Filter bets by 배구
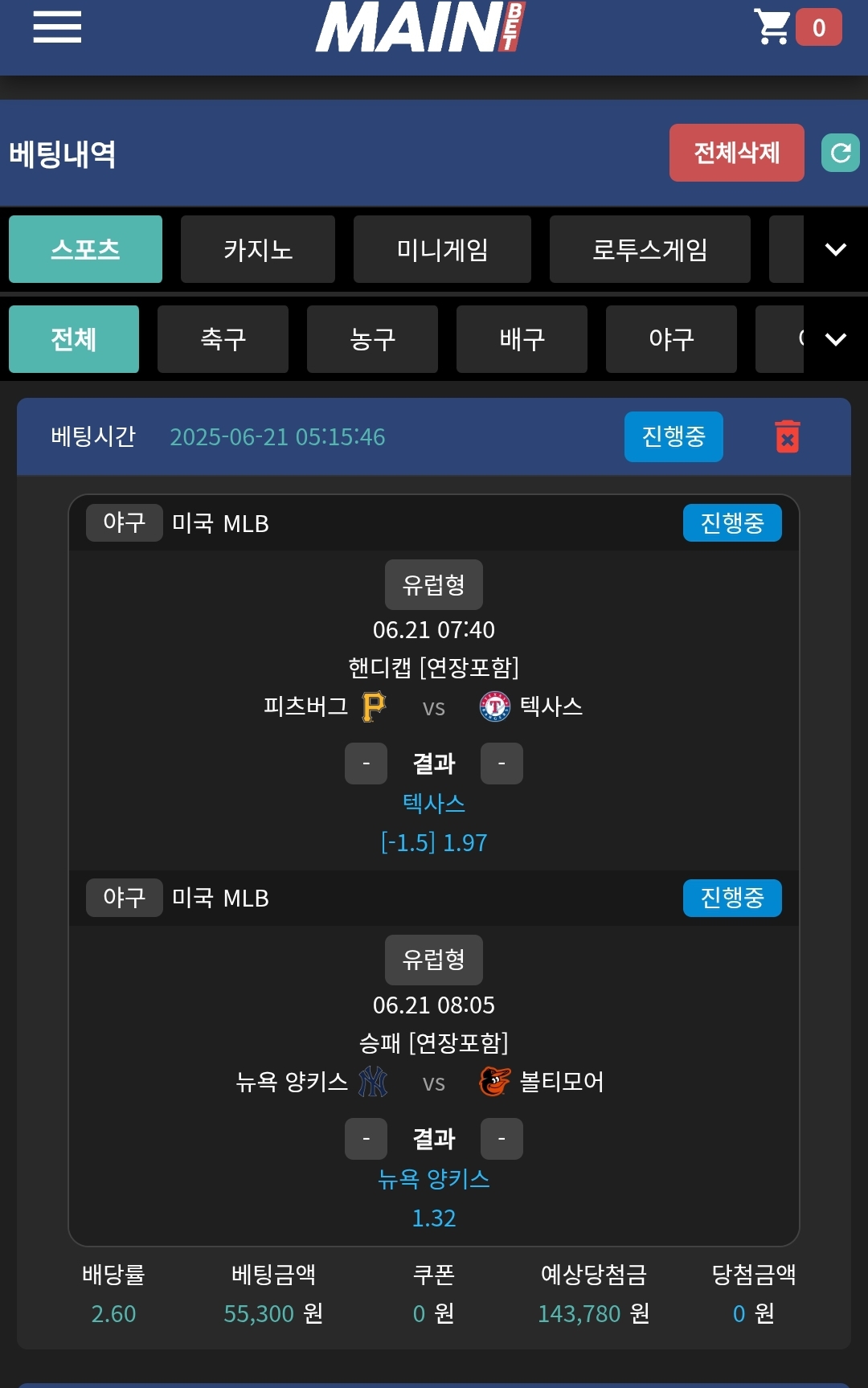Viewport: 868px width, 1388px height. (522, 339)
